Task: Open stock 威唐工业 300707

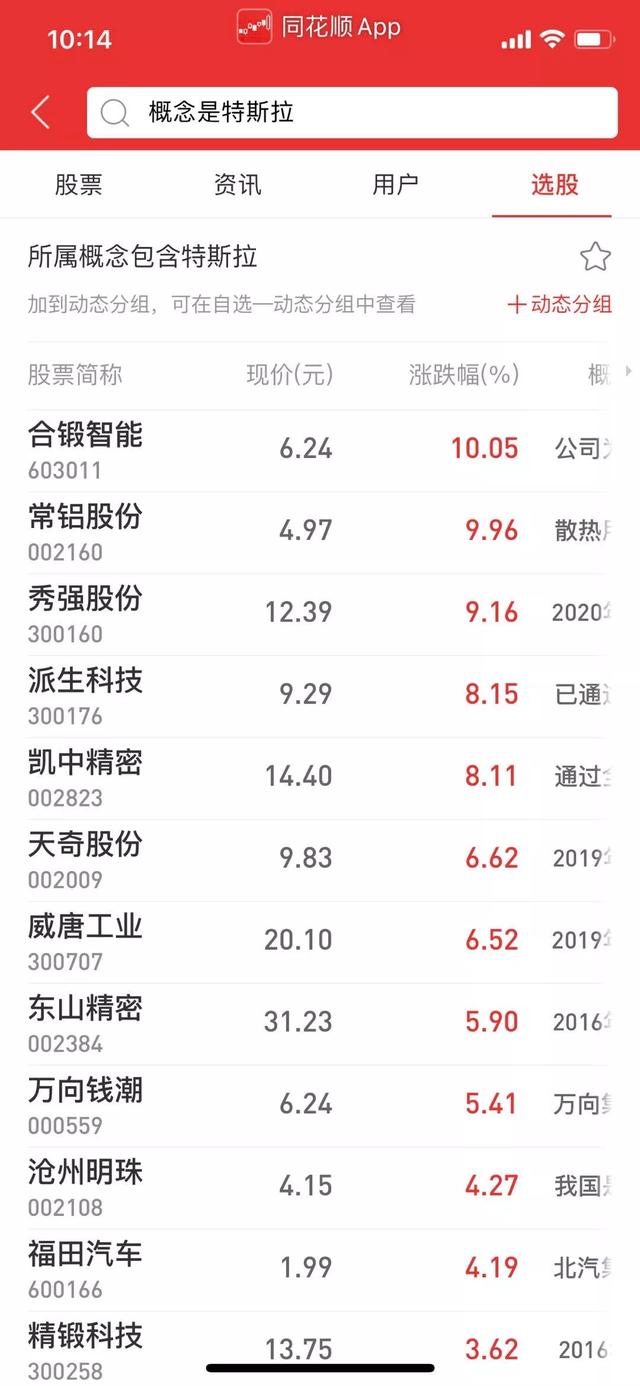Action: [x=320, y=942]
